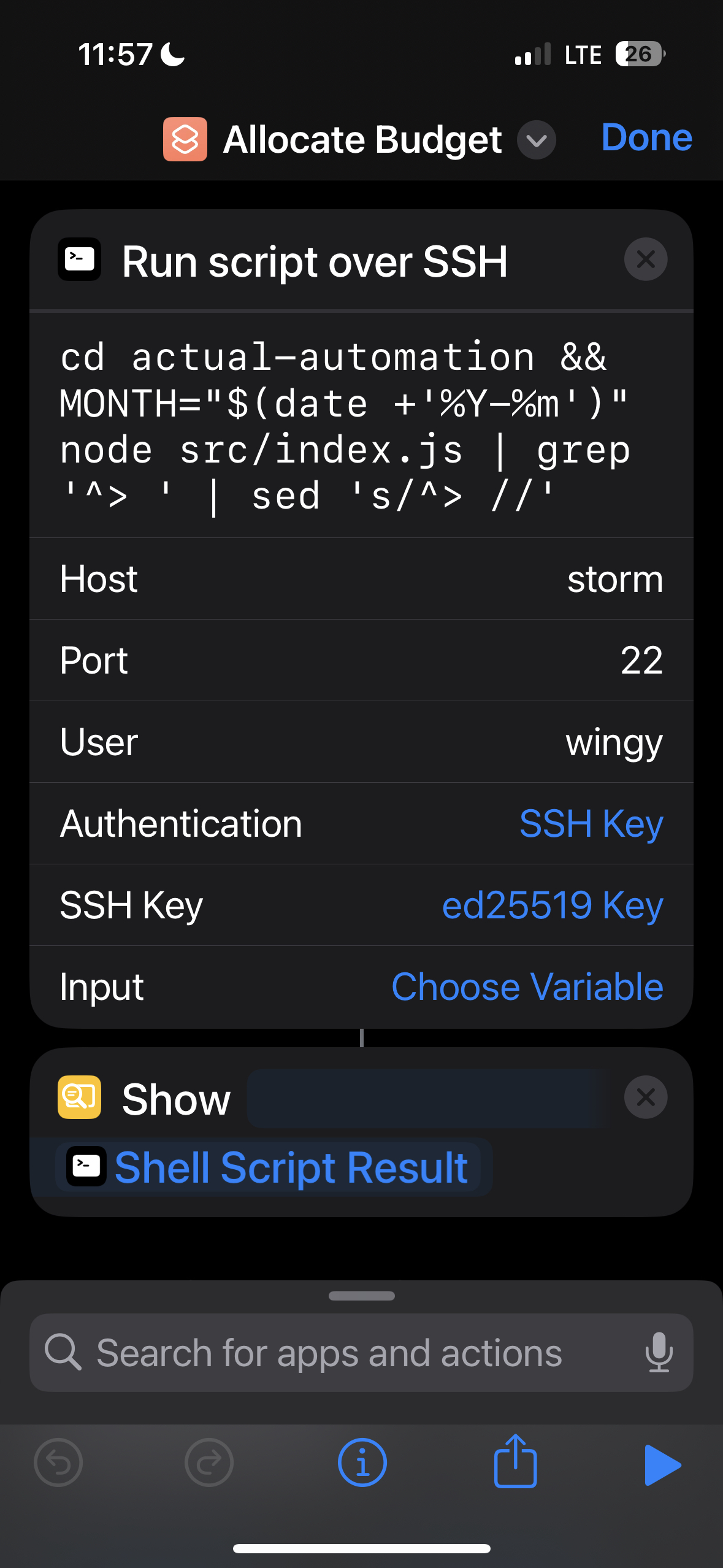This screenshot has width=723, height=1568.
Task: Open the ed25519 Key setting
Action: [553, 905]
